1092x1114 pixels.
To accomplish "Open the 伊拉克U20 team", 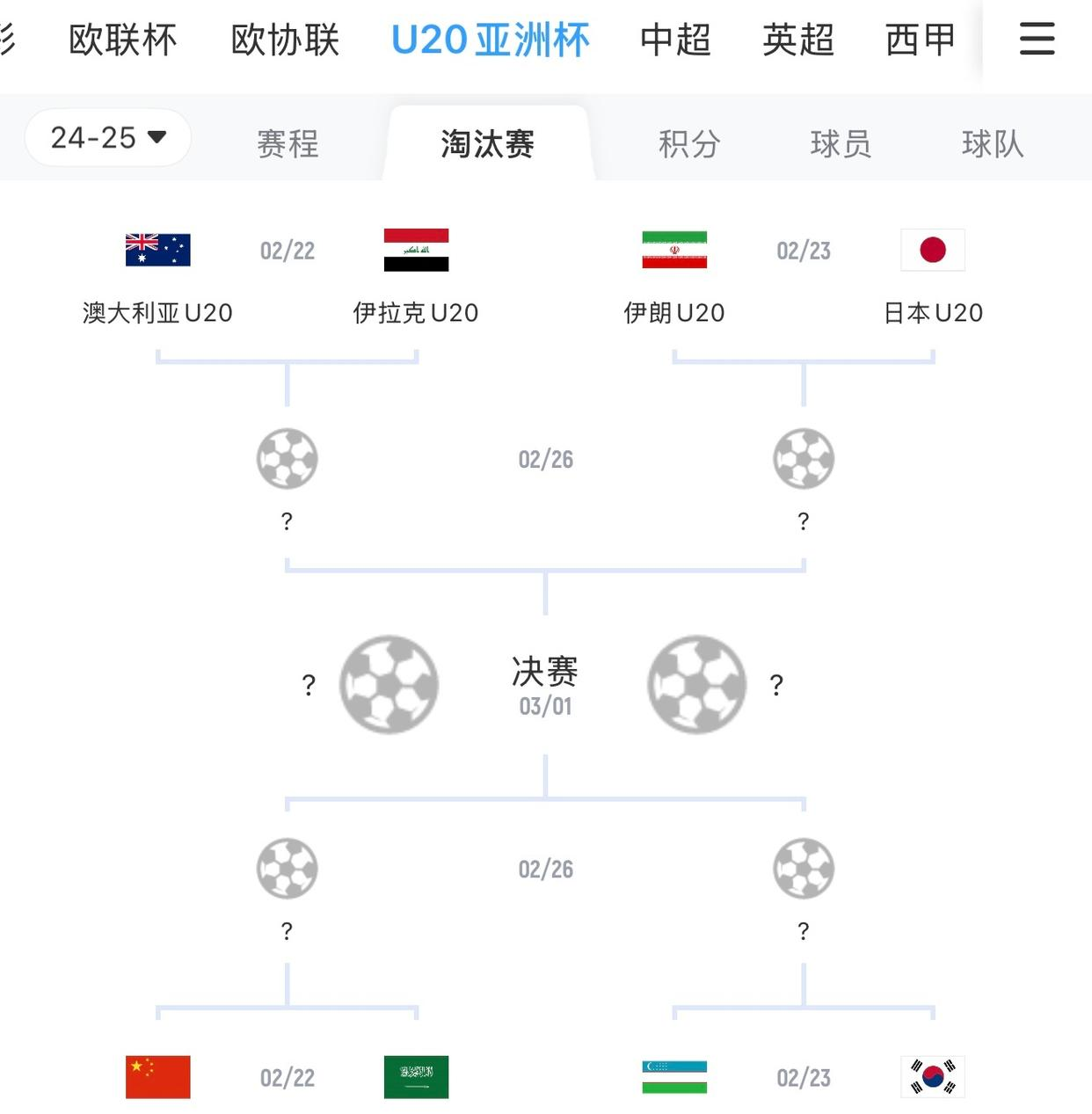I will point(416,274).
